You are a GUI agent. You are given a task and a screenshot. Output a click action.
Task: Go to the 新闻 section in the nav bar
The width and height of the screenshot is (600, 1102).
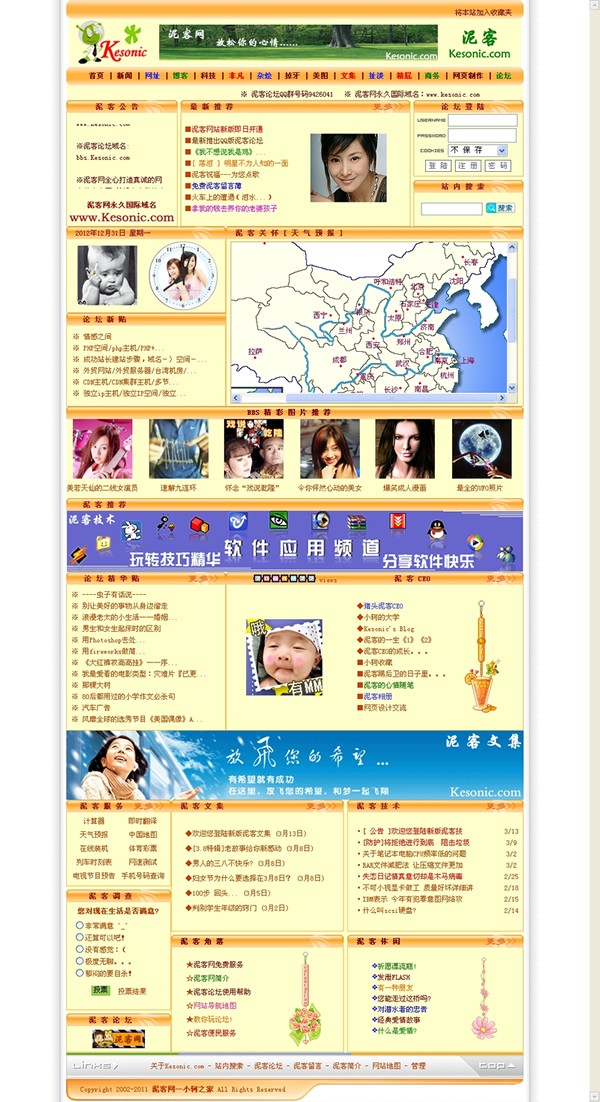tap(124, 76)
